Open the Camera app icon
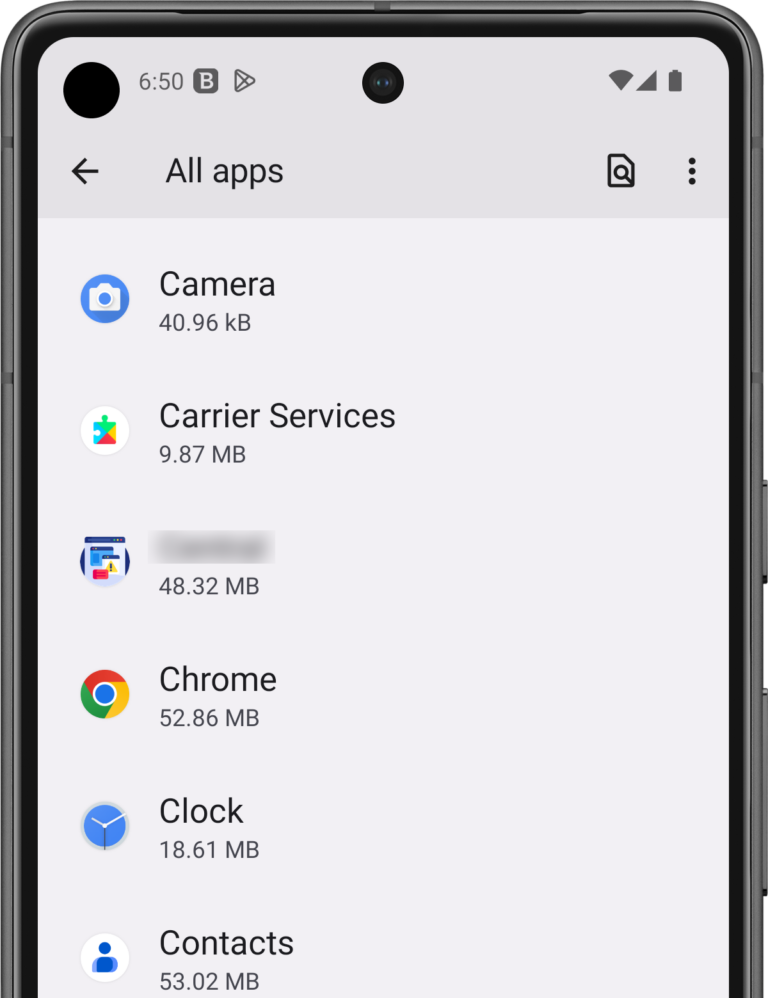Viewport: 768px width, 998px height. (105, 298)
